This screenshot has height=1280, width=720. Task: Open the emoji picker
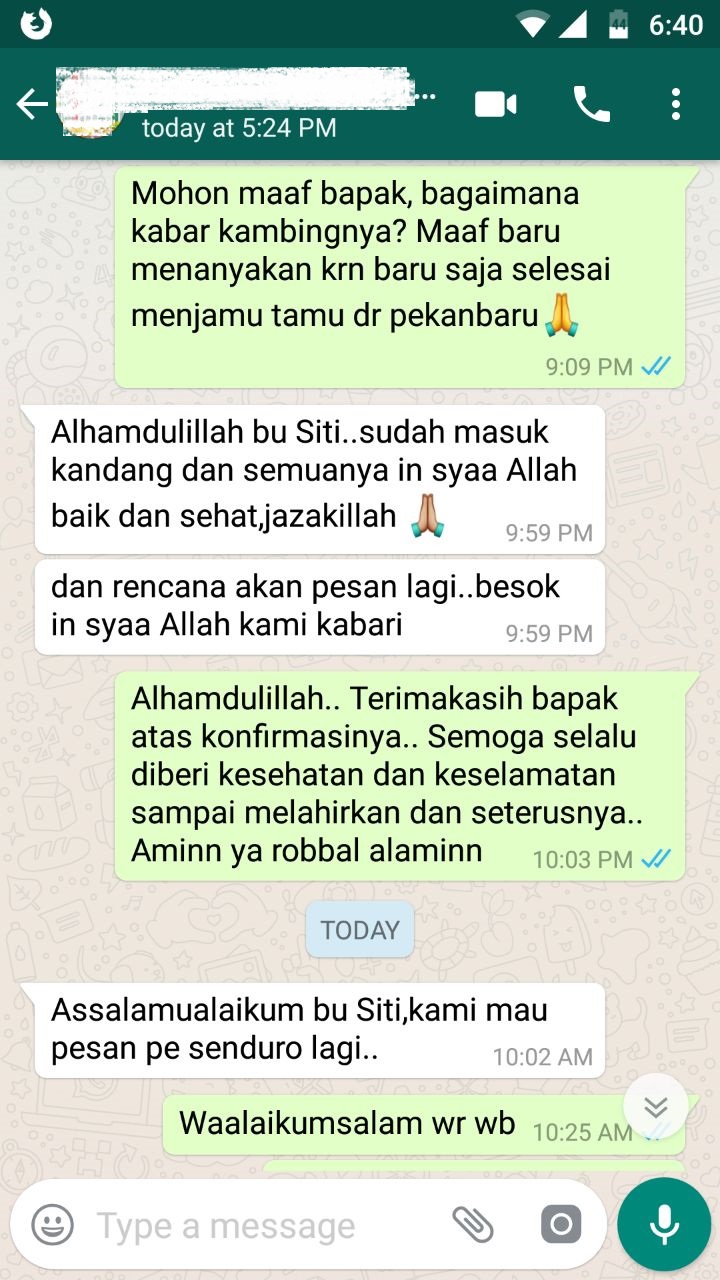point(52,1224)
